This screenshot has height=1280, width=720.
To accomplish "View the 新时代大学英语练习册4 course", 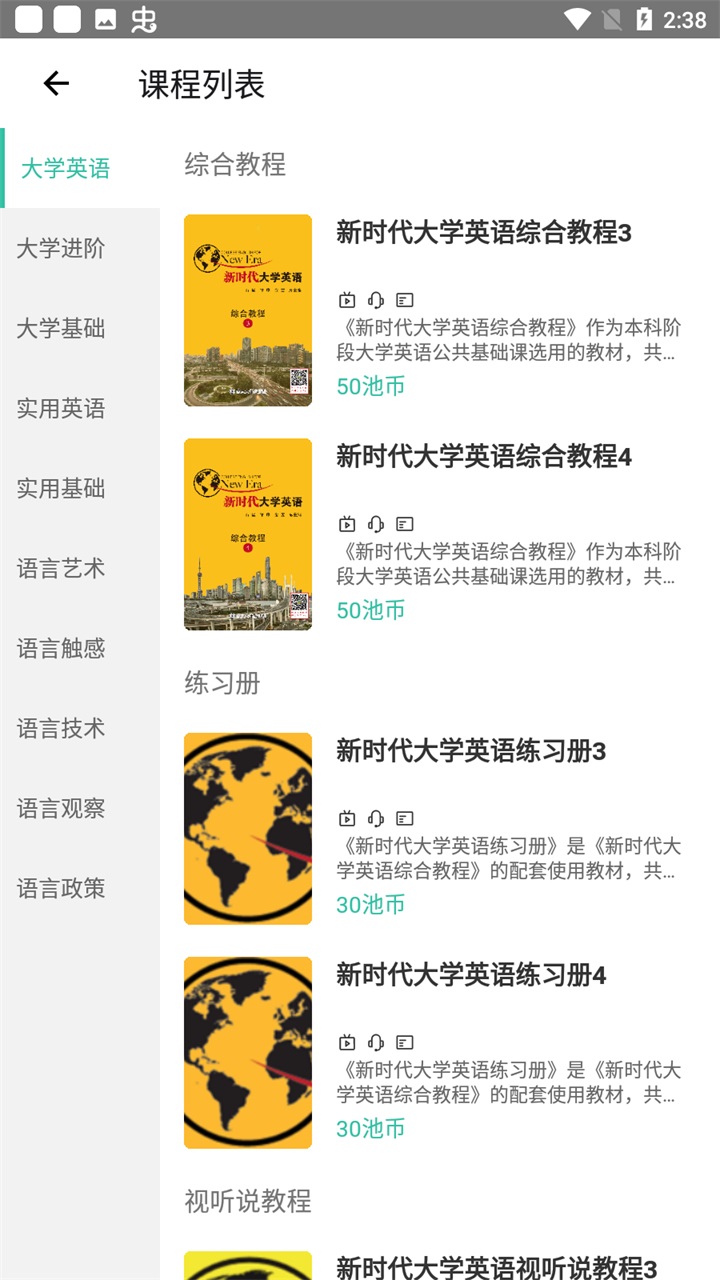I will [471, 976].
